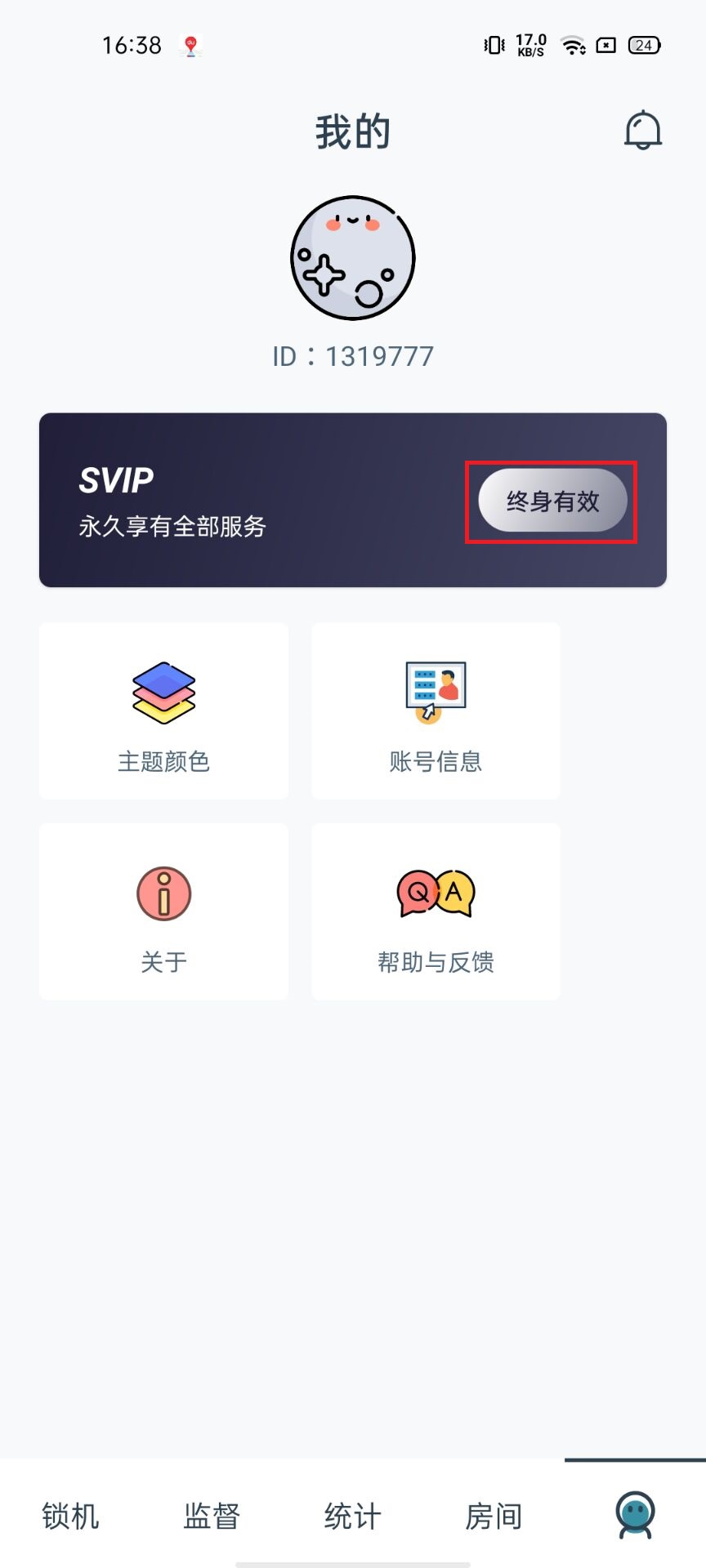706x1568 pixels.
Task: Tap the 终身有效 button
Action: 552,501
